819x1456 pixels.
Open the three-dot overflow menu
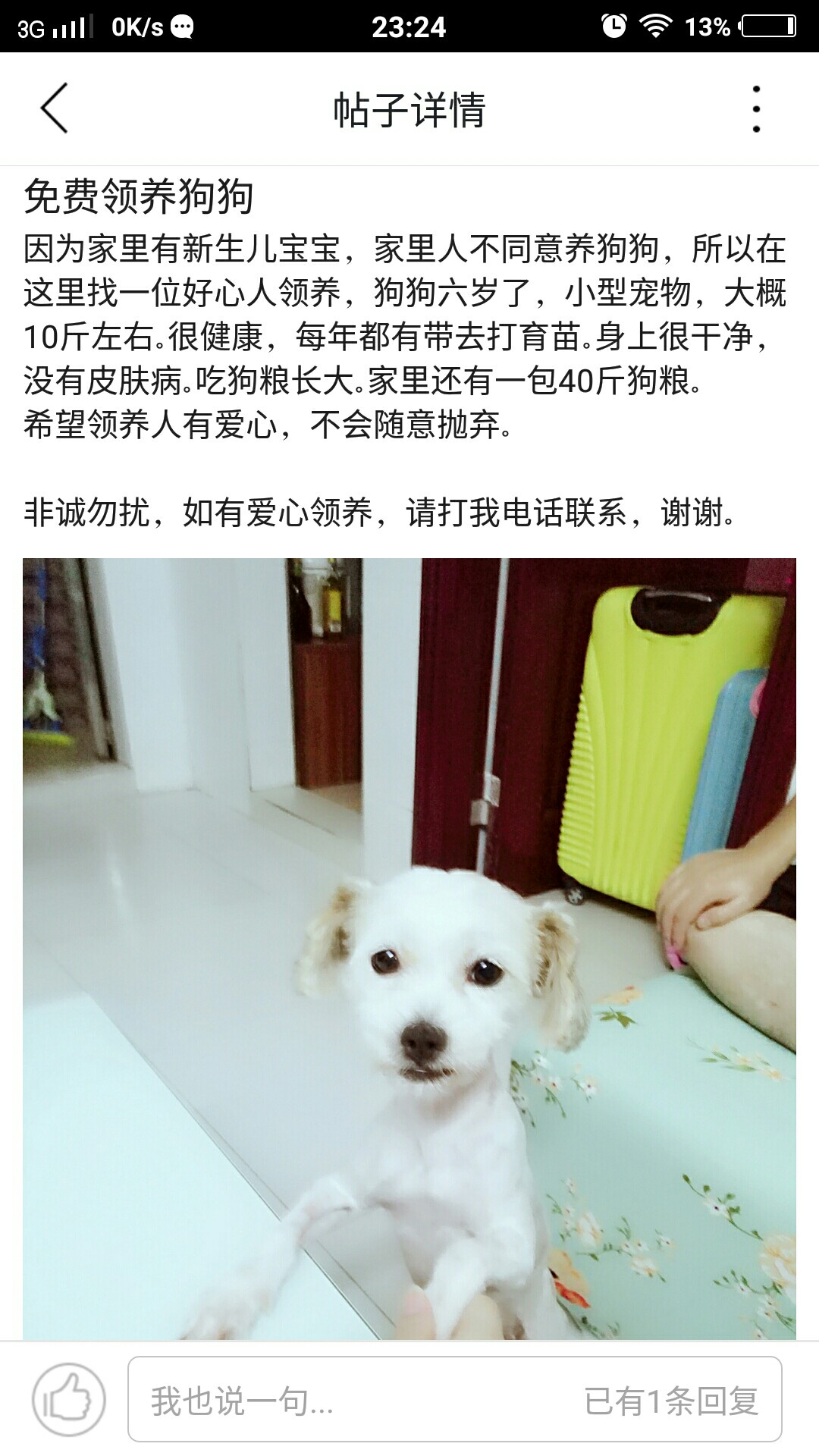tap(756, 109)
